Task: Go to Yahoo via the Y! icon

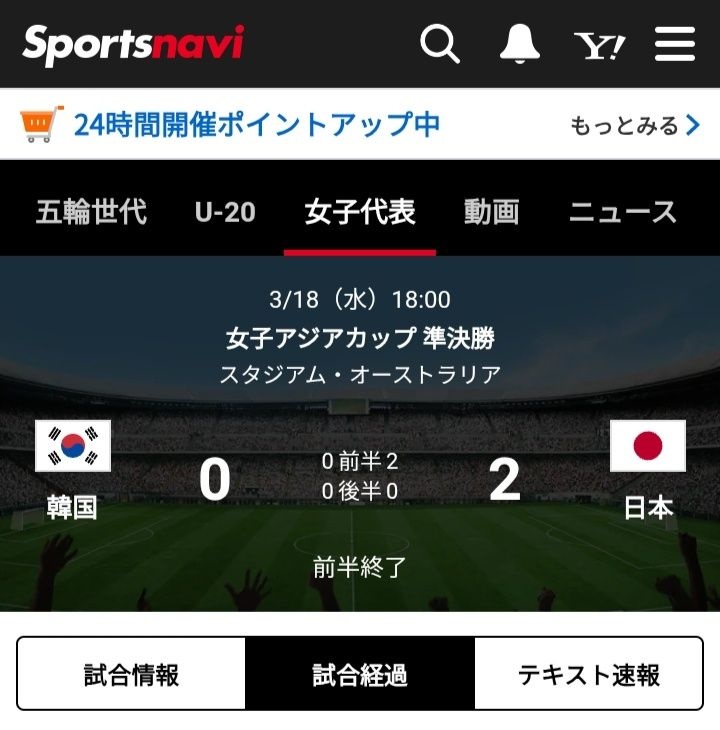Action: 599,45
